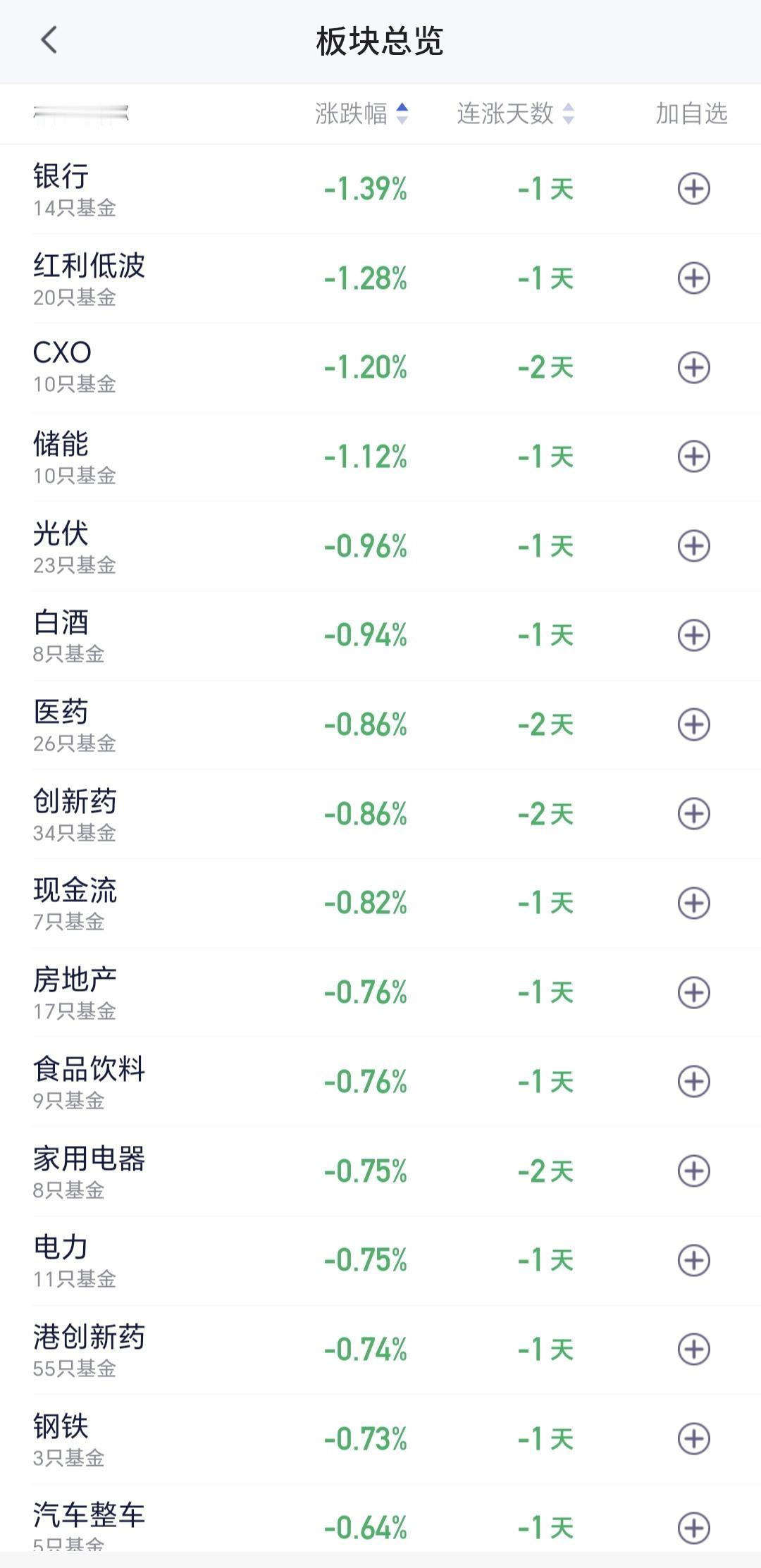761x1568 pixels.
Task: Tap the plus icon for CXO
Action: click(693, 367)
